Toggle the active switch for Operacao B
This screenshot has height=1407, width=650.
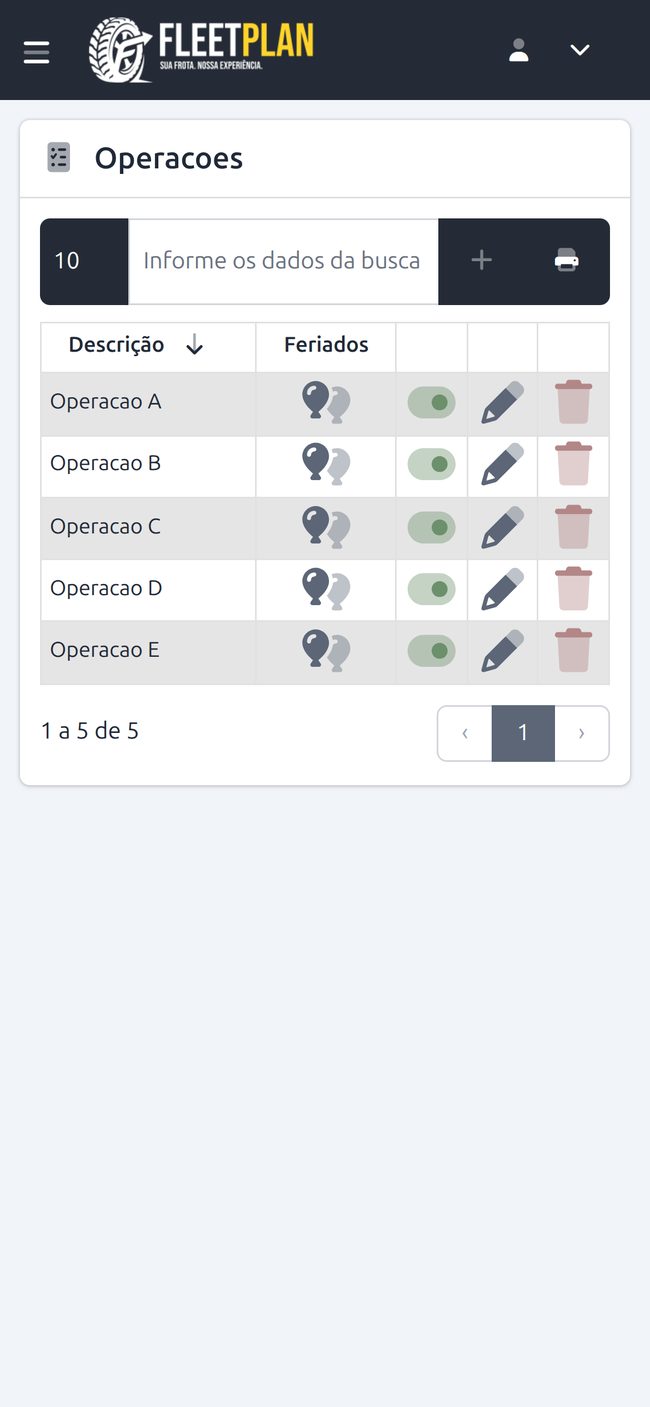click(431, 465)
